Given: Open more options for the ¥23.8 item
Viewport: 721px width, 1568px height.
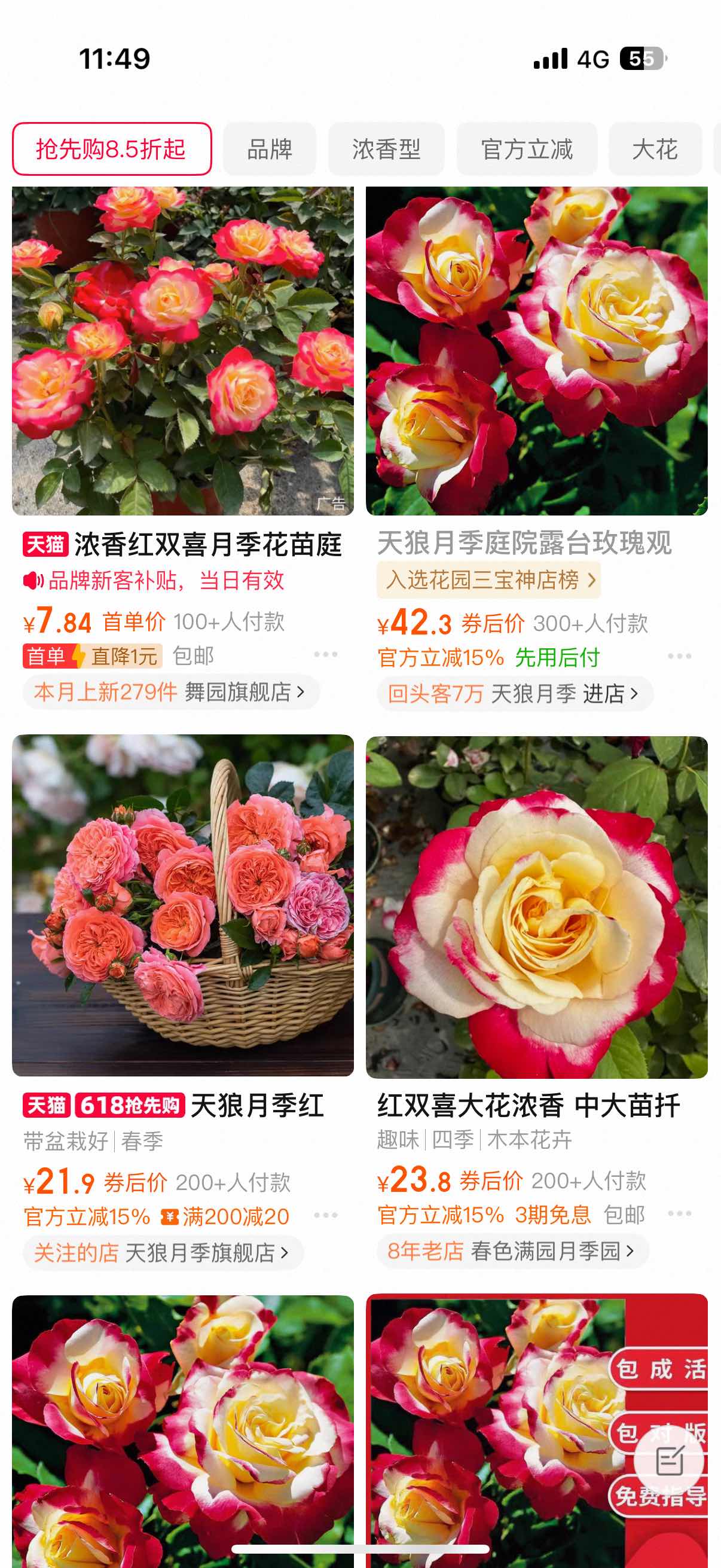Looking at the screenshot, I should (679, 1213).
